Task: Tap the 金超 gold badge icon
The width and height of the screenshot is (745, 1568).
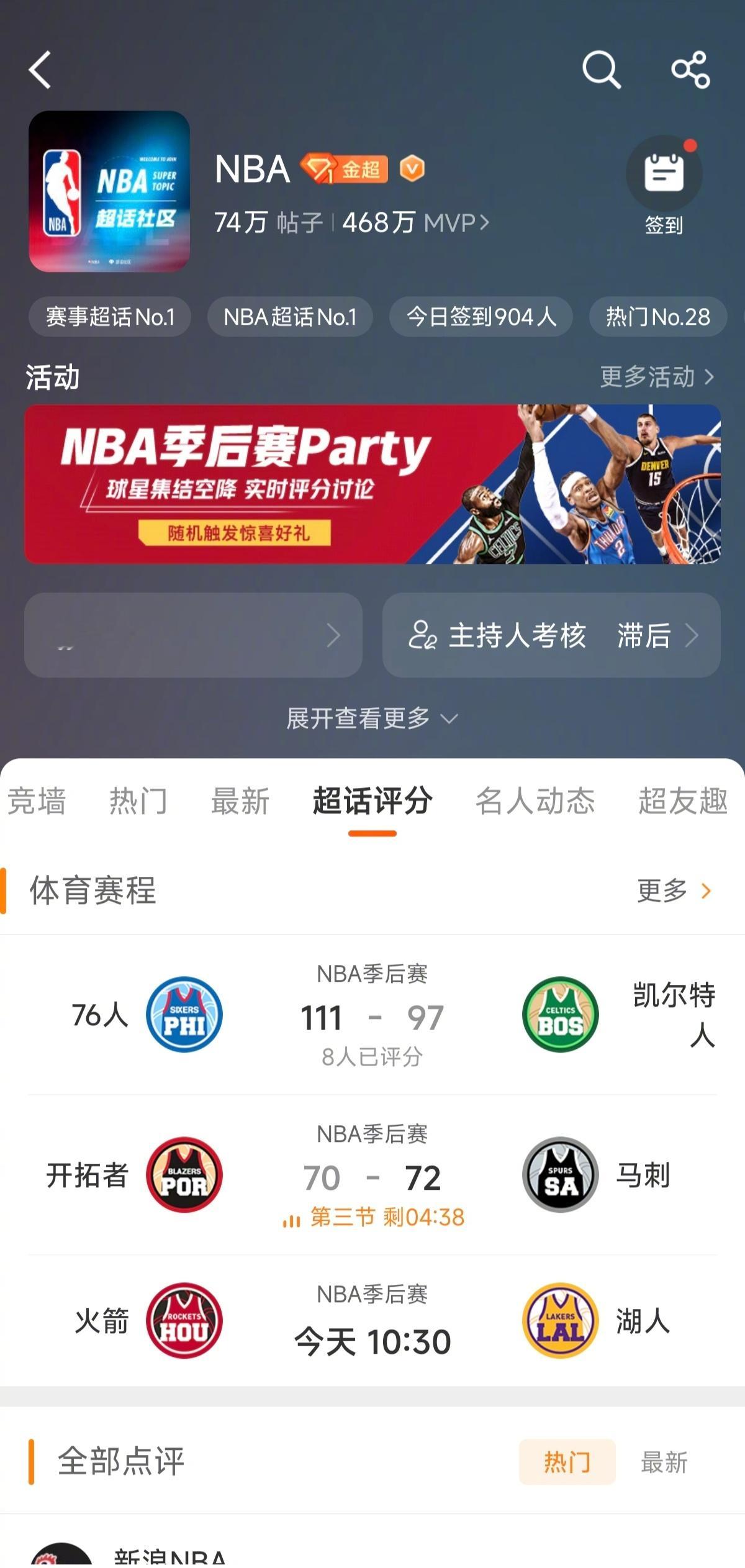Action: coord(345,168)
